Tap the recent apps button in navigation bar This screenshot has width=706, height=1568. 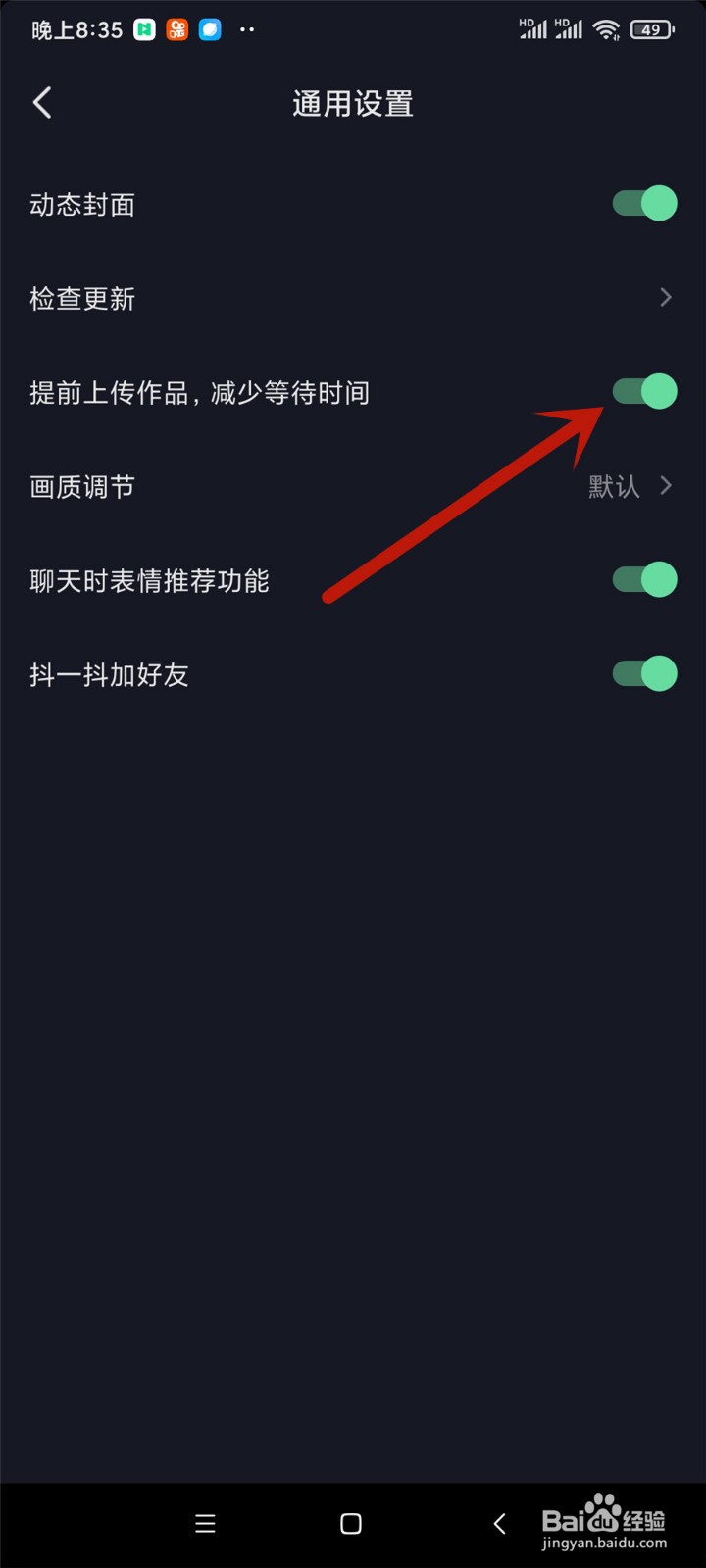coord(205,1524)
